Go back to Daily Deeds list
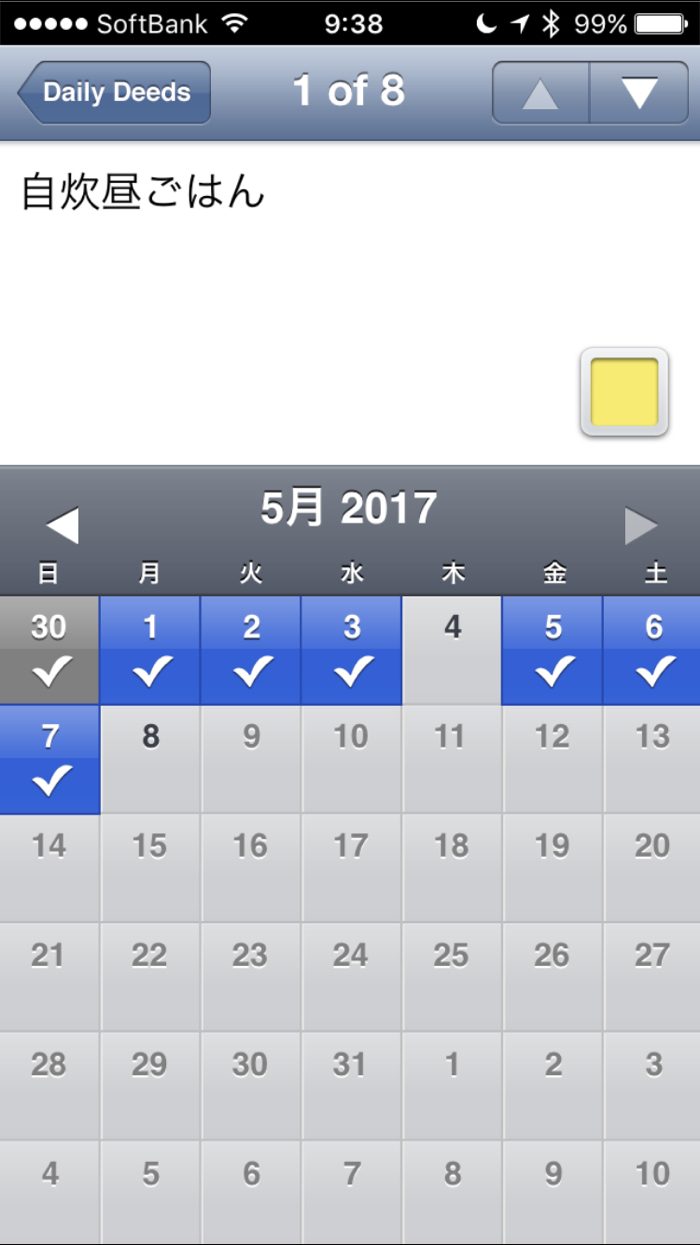The image size is (700, 1245). [115, 93]
